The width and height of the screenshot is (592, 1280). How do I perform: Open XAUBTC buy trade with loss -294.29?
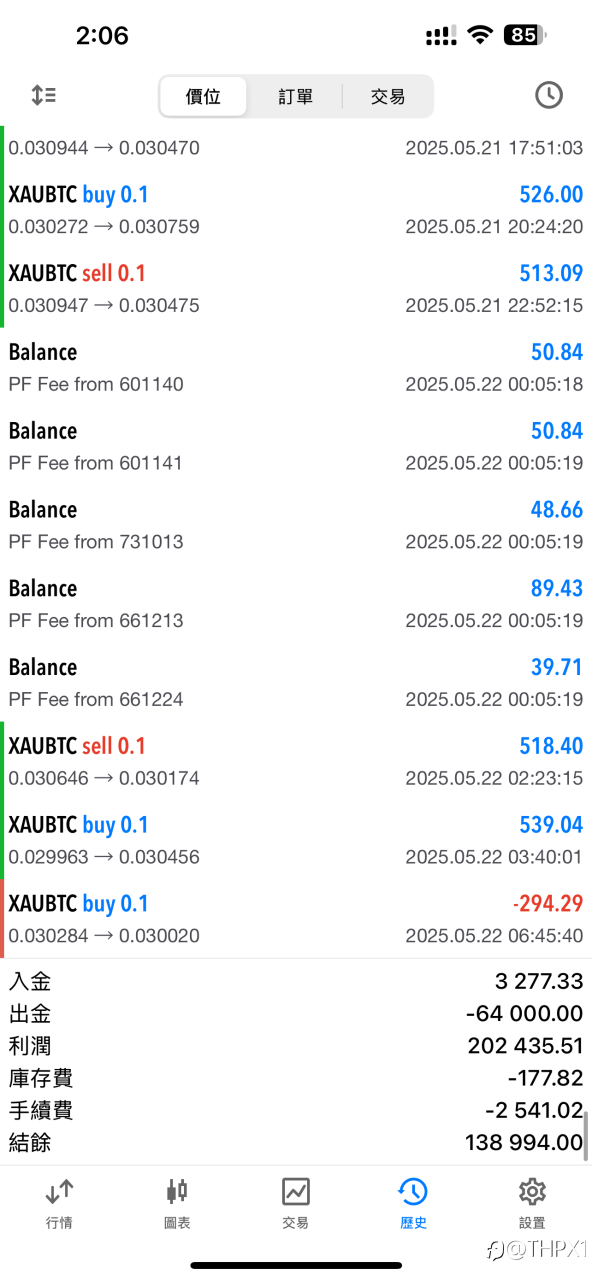296,919
